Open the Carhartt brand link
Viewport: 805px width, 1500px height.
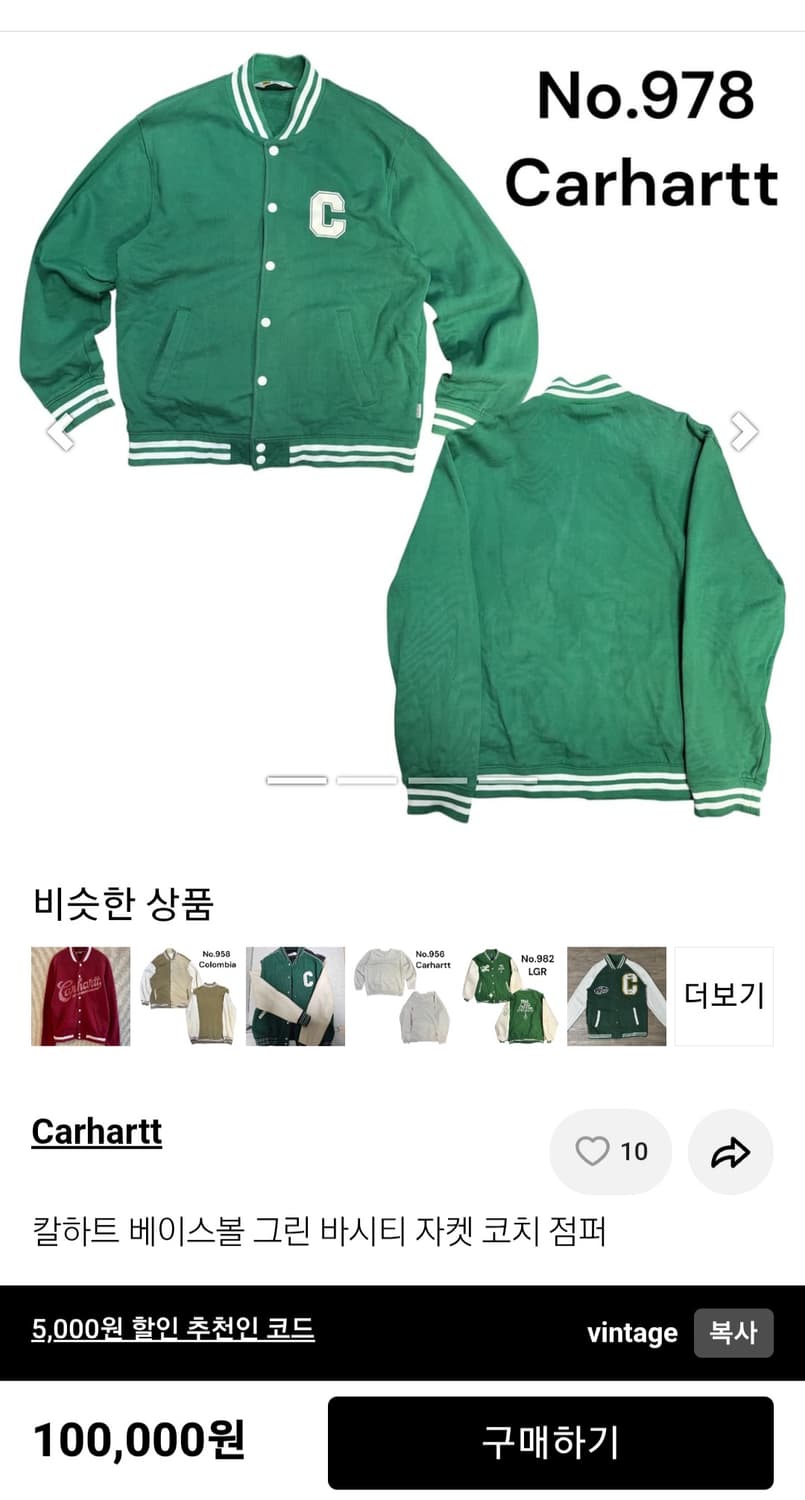(x=96, y=1131)
